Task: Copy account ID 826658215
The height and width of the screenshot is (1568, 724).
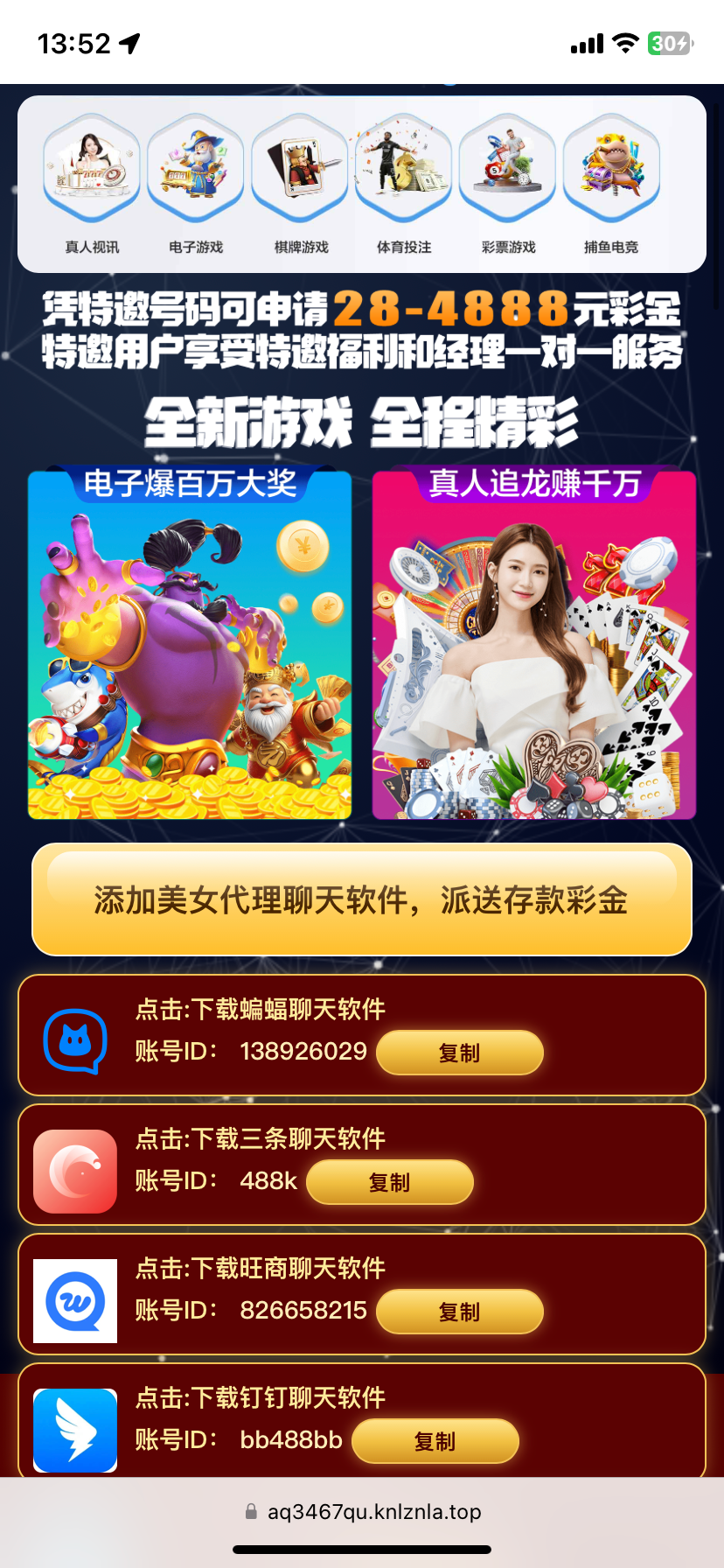Action: point(460,1312)
